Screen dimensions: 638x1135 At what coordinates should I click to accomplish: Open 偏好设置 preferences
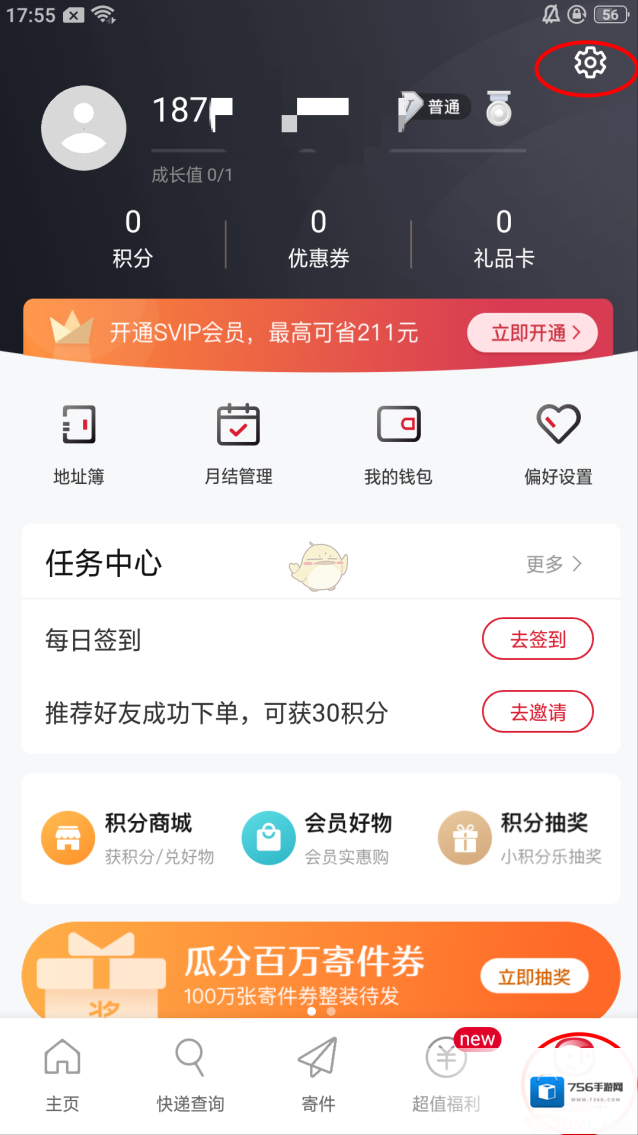pos(558,443)
